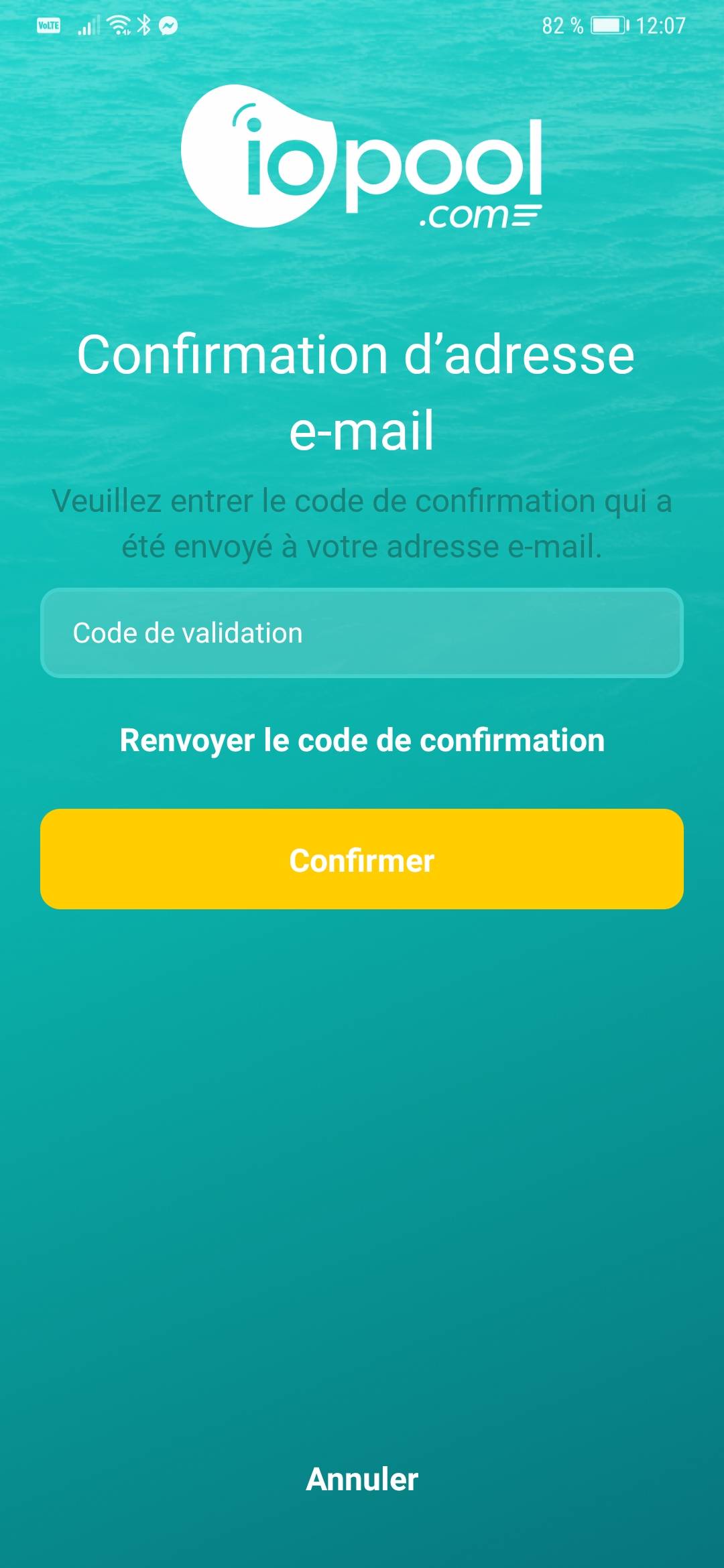Focus the Code de validation field
This screenshot has width=724, height=1568.
362,633
